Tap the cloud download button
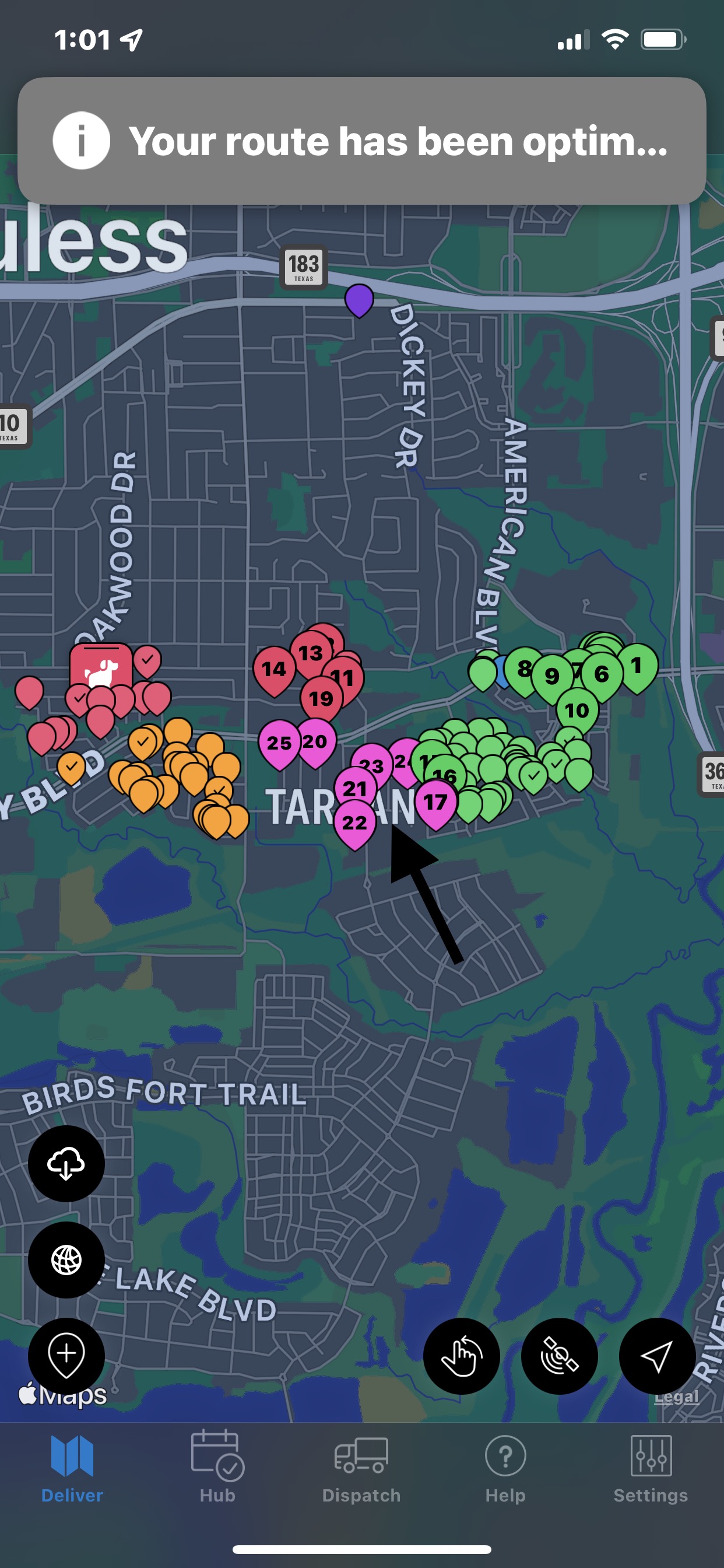The height and width of the screenshot is (1568, 724). (66, 1163)
